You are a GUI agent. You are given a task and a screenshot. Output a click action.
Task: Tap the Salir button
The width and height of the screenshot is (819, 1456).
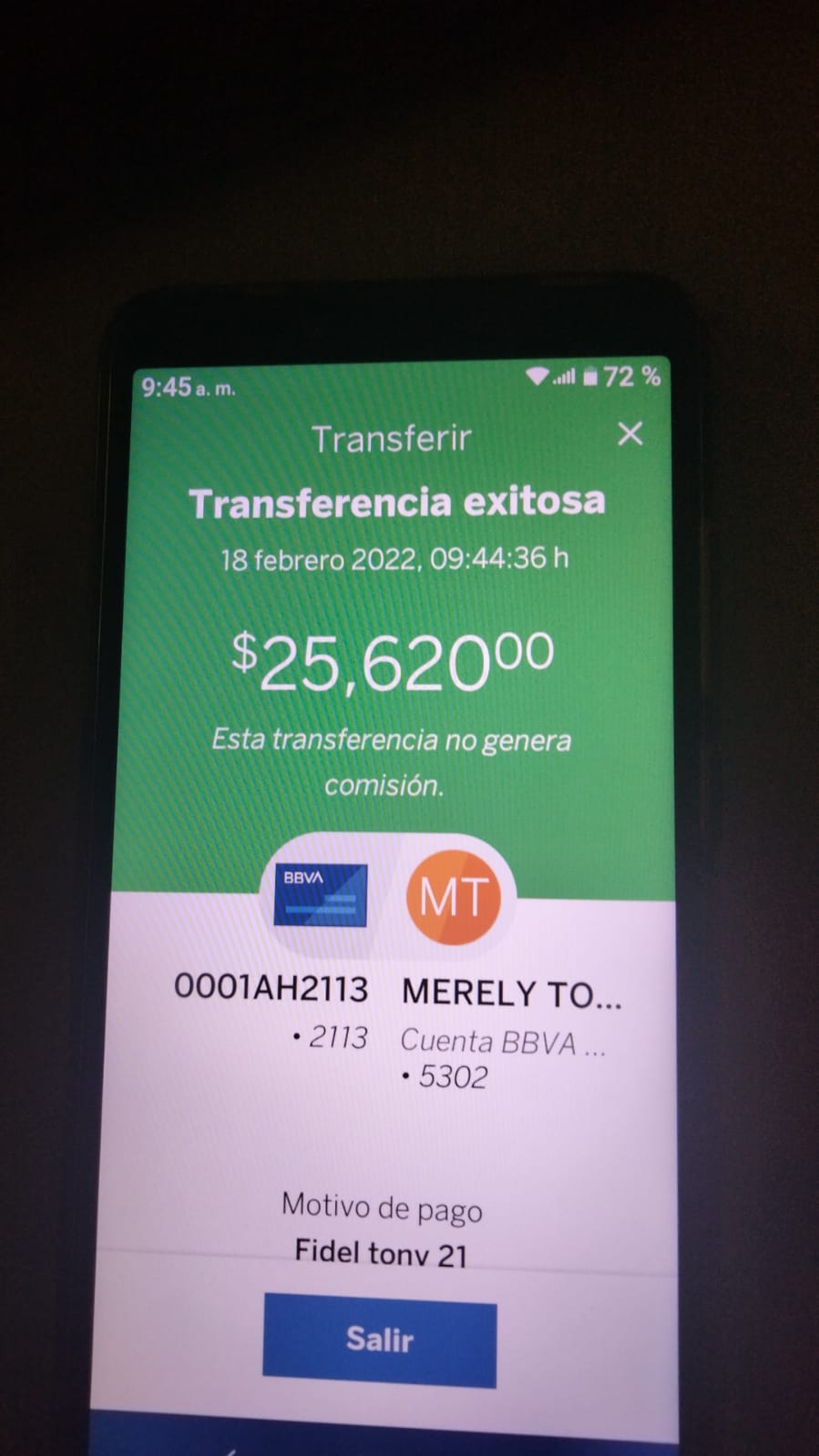pyautogui.click(x=380, y=1339)
